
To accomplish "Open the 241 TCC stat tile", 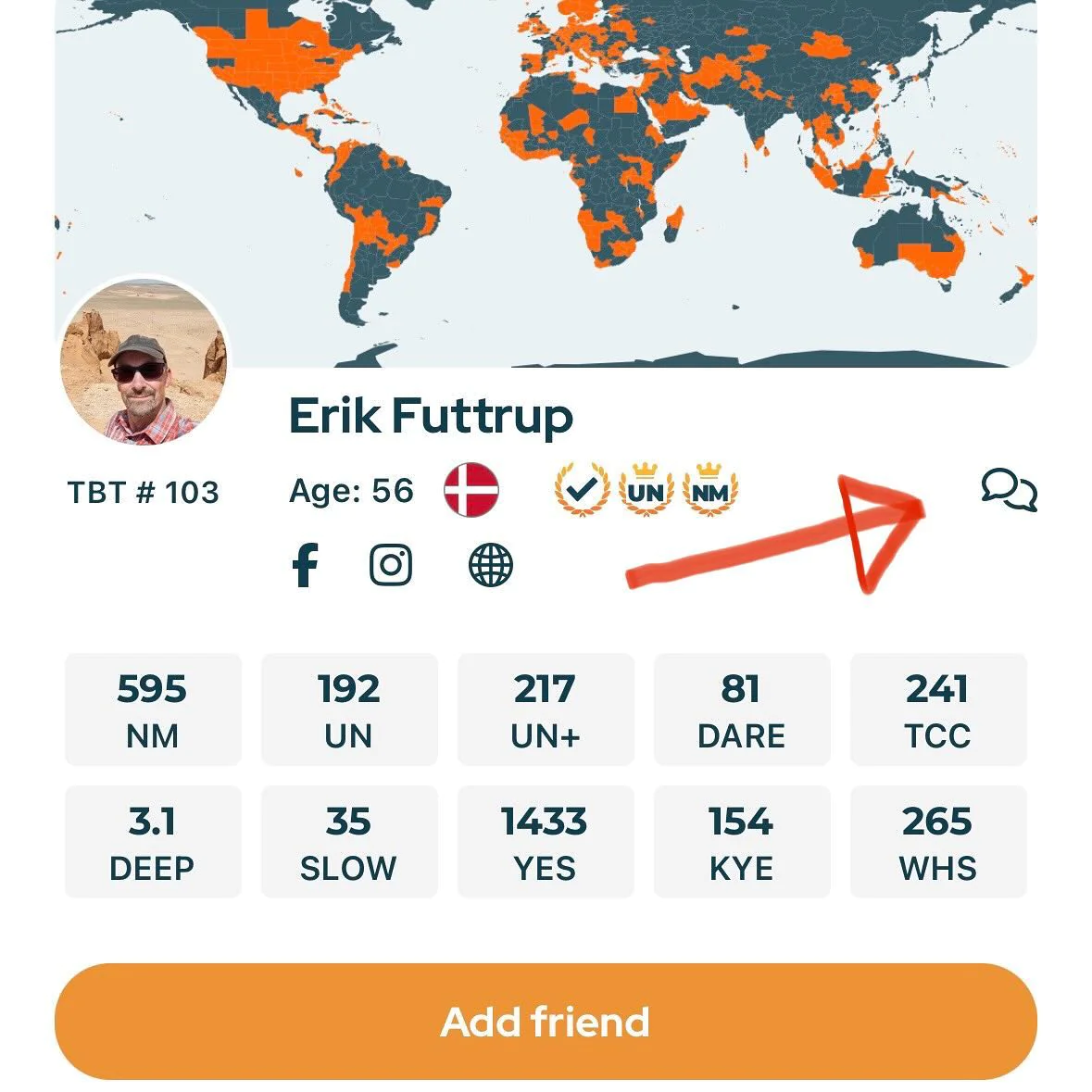I will pyautogui.click(x=937, y=709).
